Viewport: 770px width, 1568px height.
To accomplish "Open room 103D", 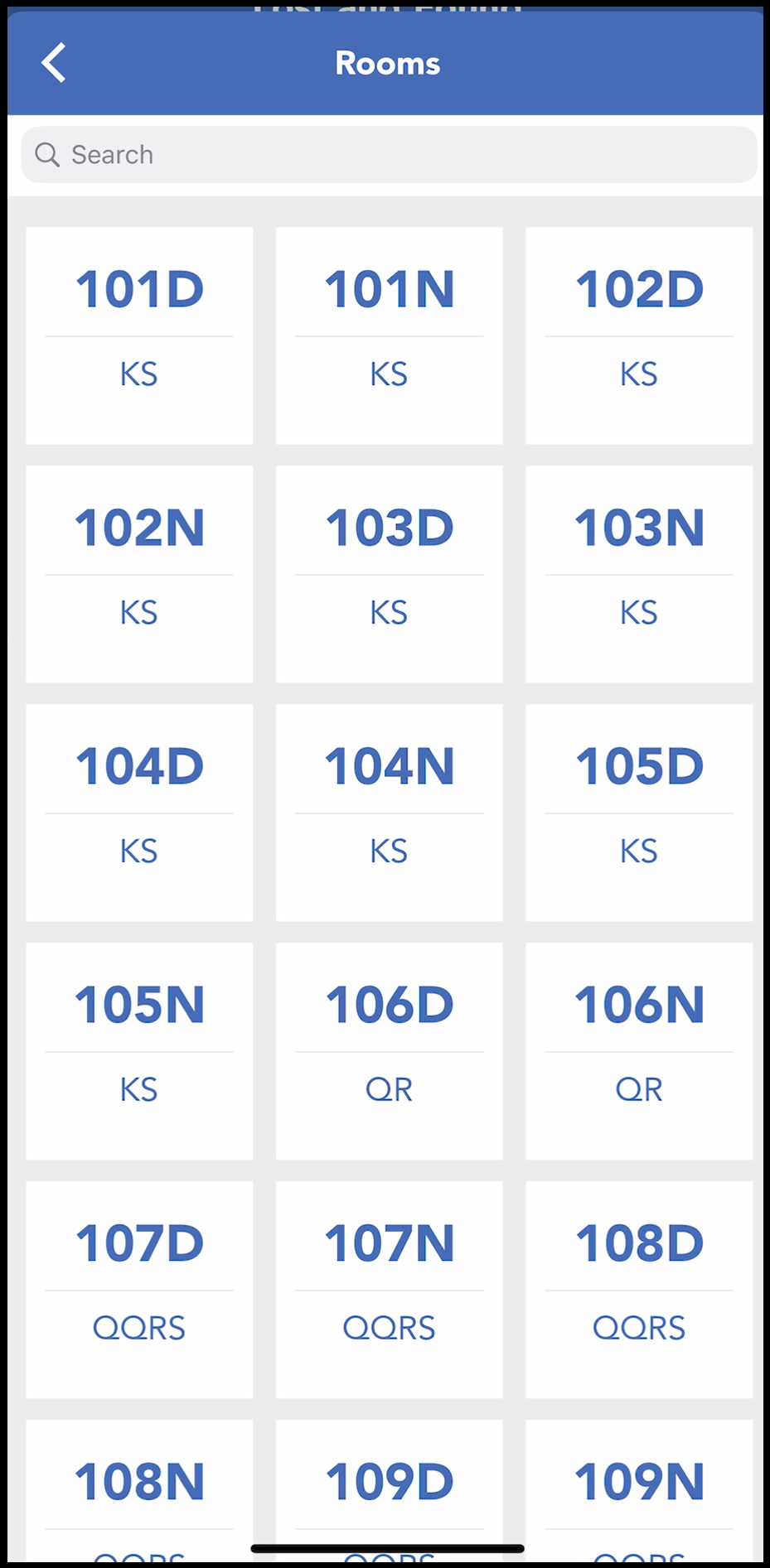I will tap(389, 573).
